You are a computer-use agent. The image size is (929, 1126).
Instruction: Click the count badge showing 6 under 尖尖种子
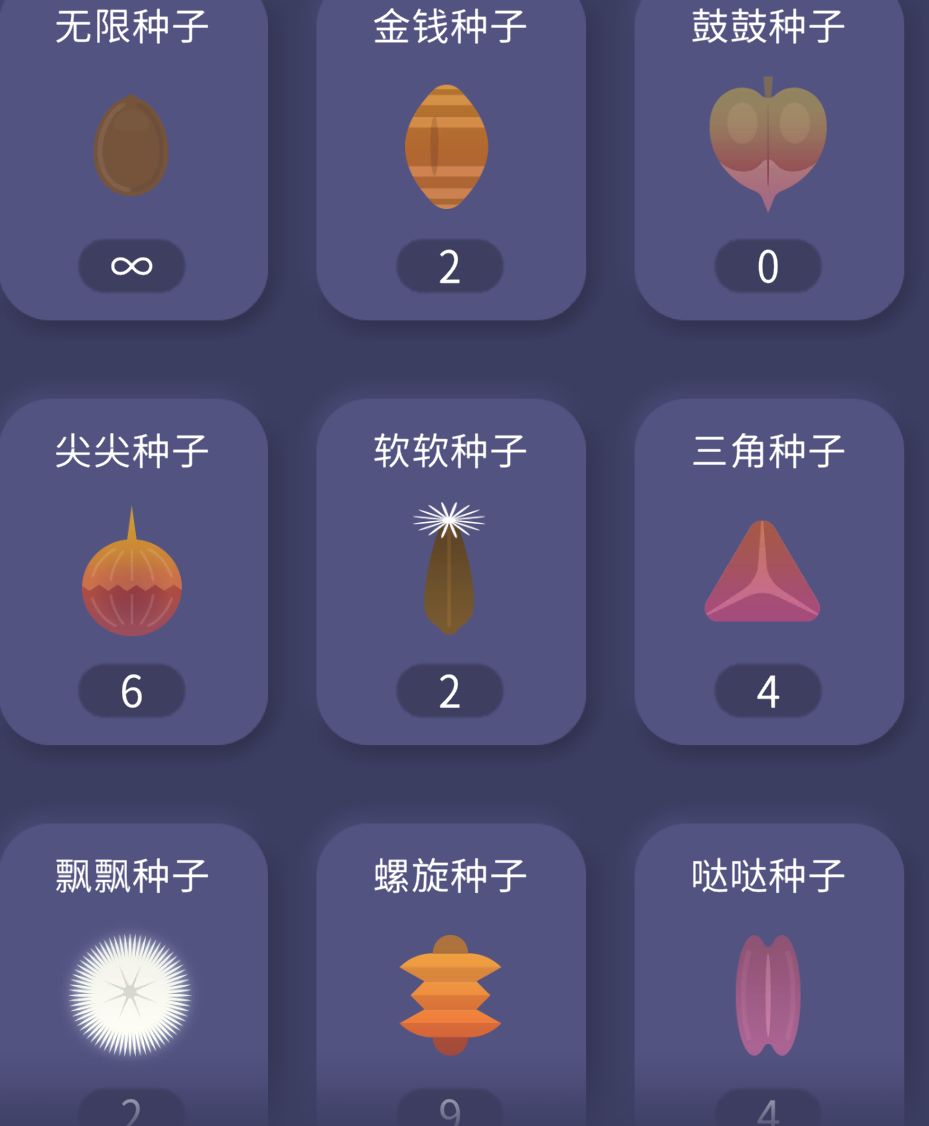coord(131,690)
